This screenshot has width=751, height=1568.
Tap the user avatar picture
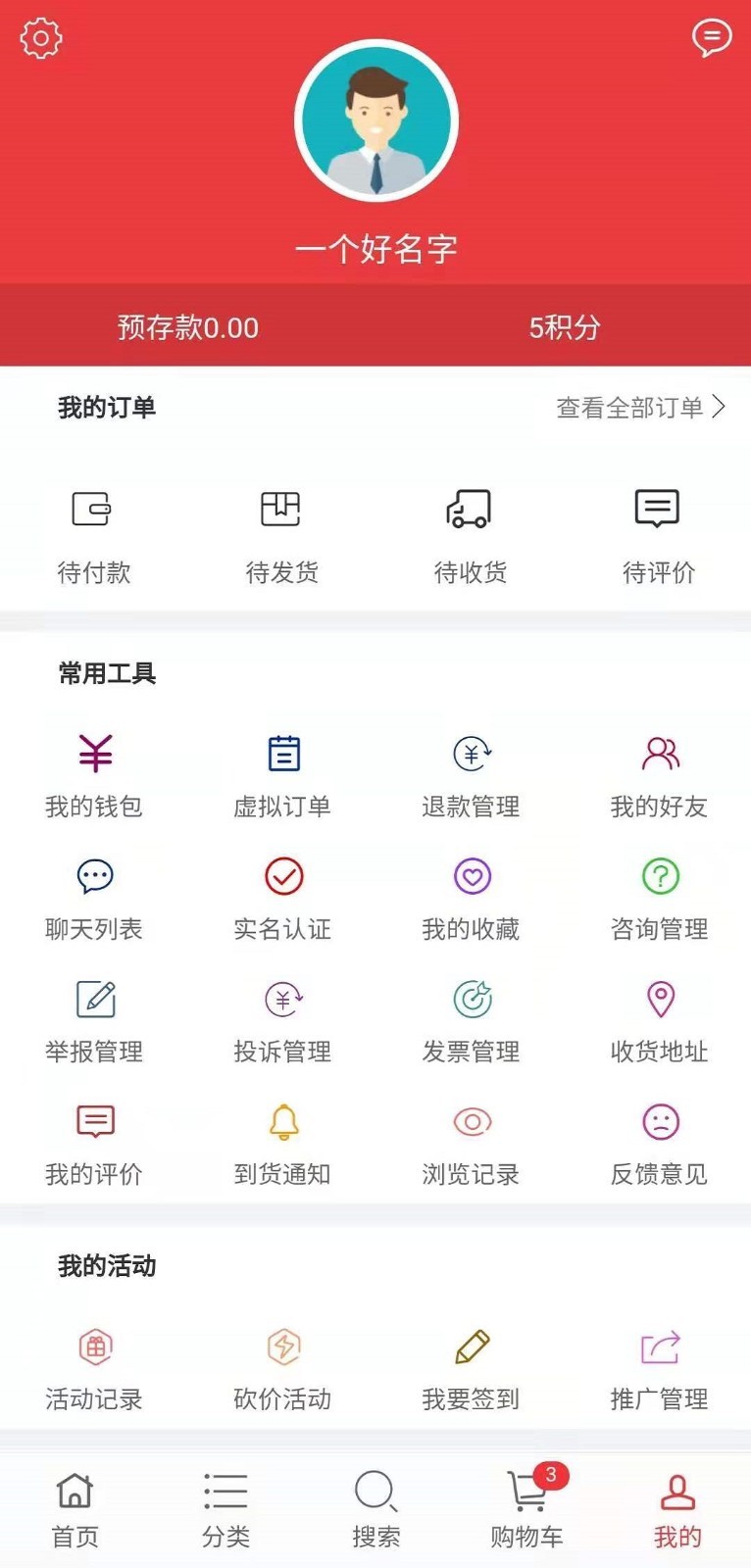375,120
